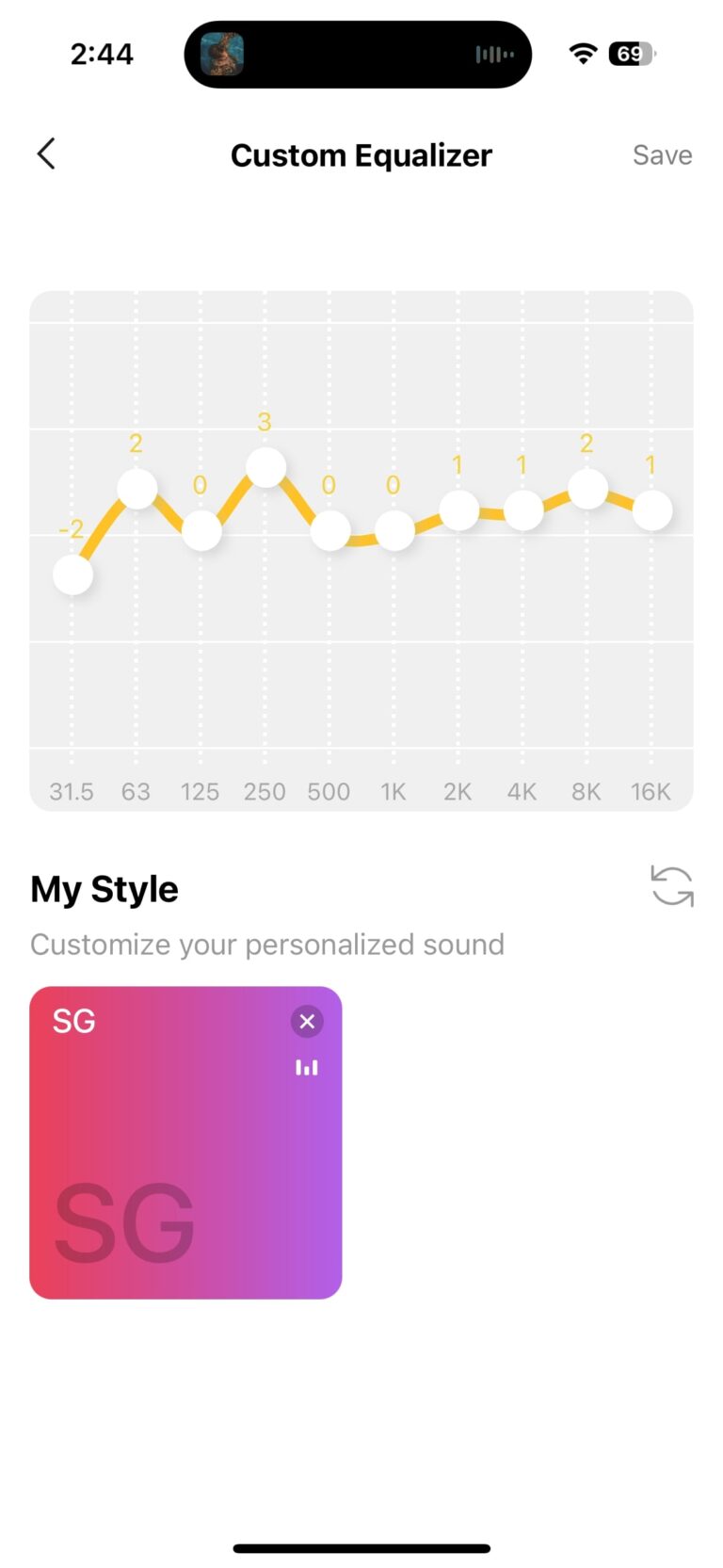Screen dimensions: 723x1568
Task: Tap the reset equalizer icon
Action: pos(672,886)
